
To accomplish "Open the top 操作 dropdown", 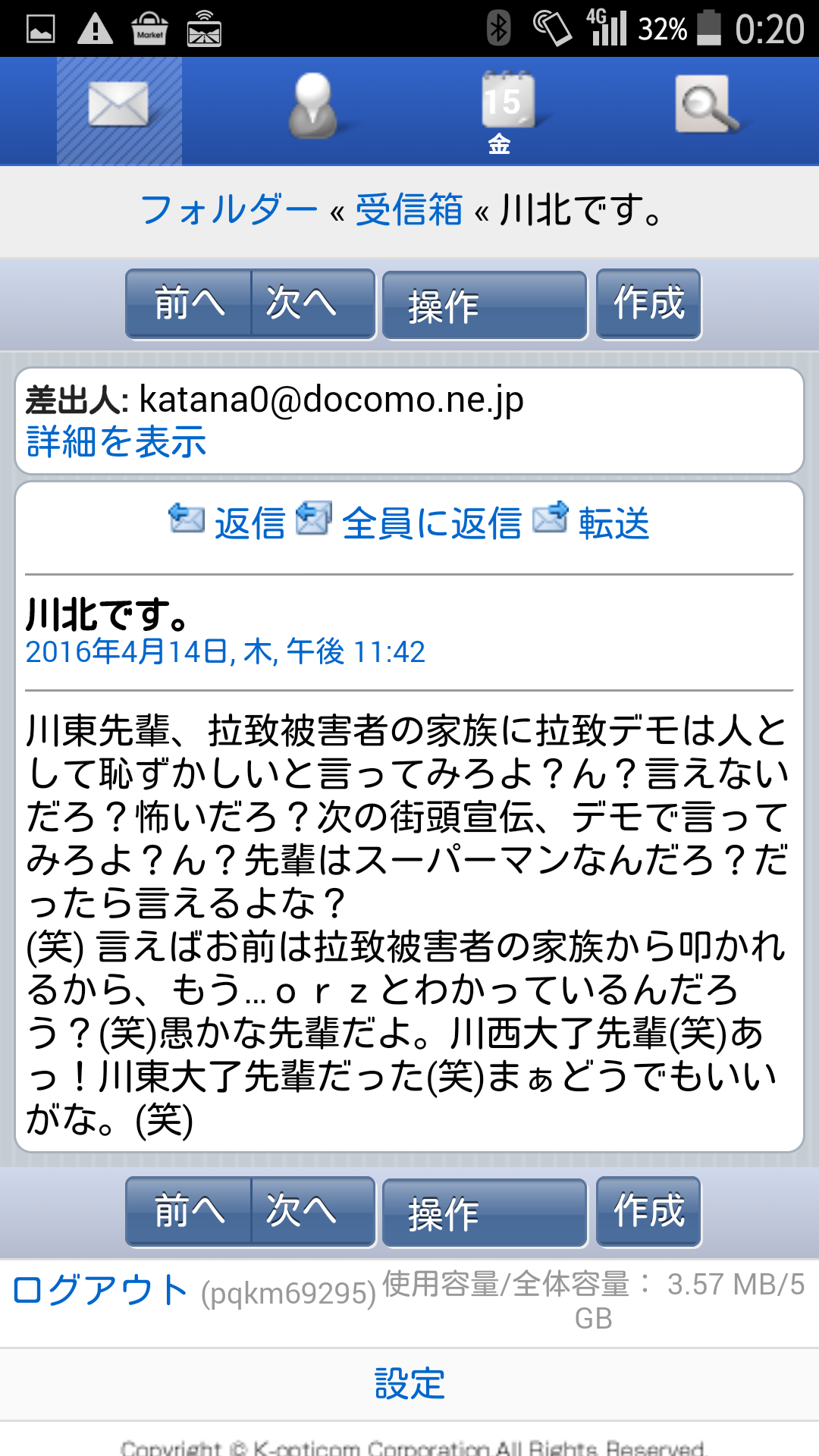I will (485, 305).
